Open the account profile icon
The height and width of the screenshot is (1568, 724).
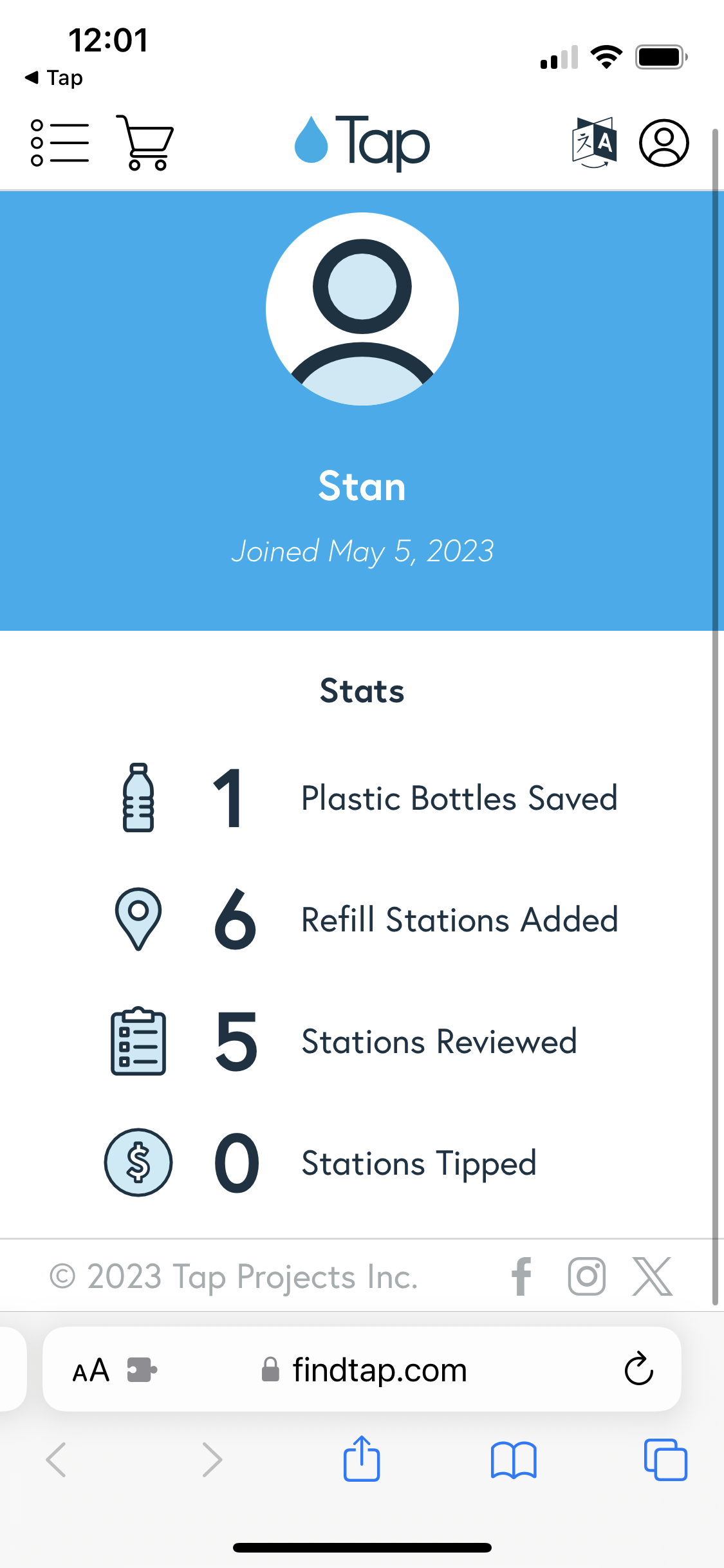click(664, 143)
